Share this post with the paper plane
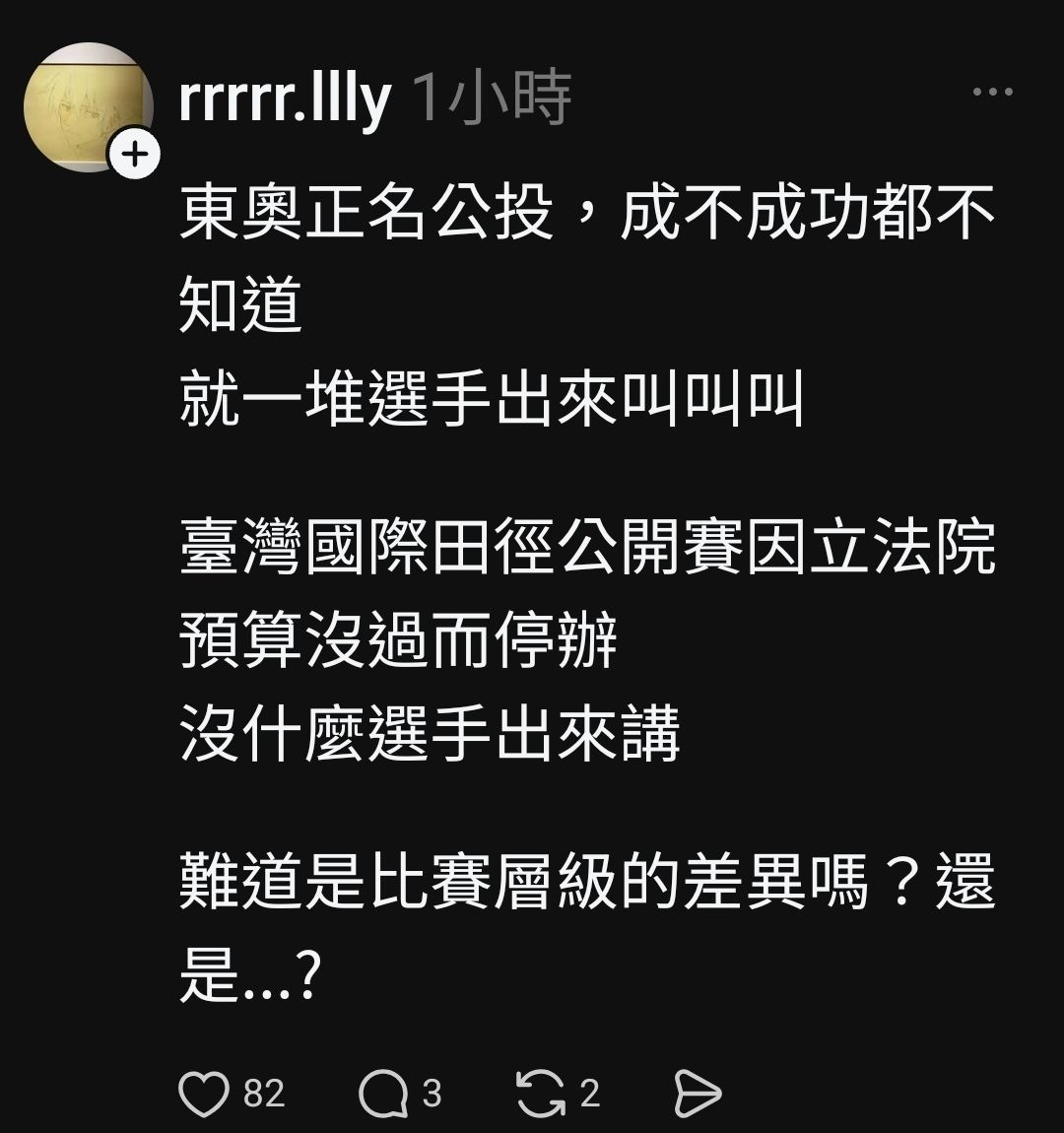The width and height of the screenshot is (1064, 1133). (697, 1094)
